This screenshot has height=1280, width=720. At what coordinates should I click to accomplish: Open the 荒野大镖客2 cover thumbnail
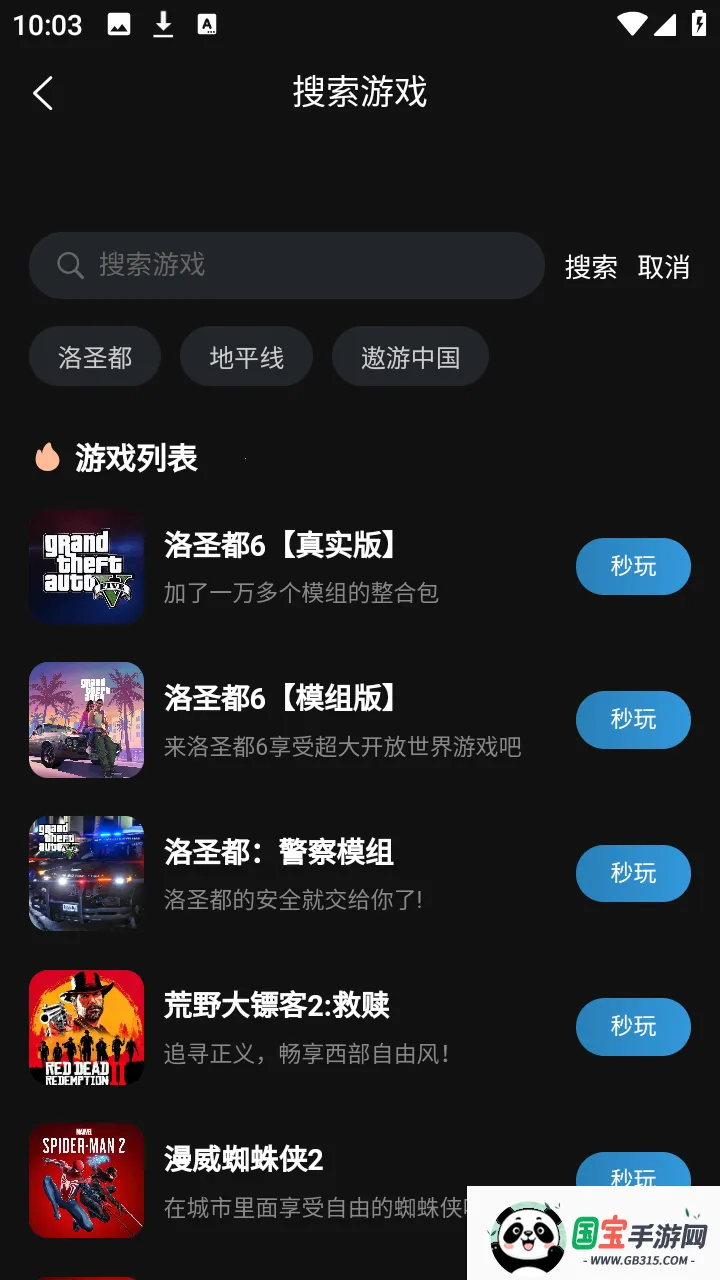[86, 1027]
